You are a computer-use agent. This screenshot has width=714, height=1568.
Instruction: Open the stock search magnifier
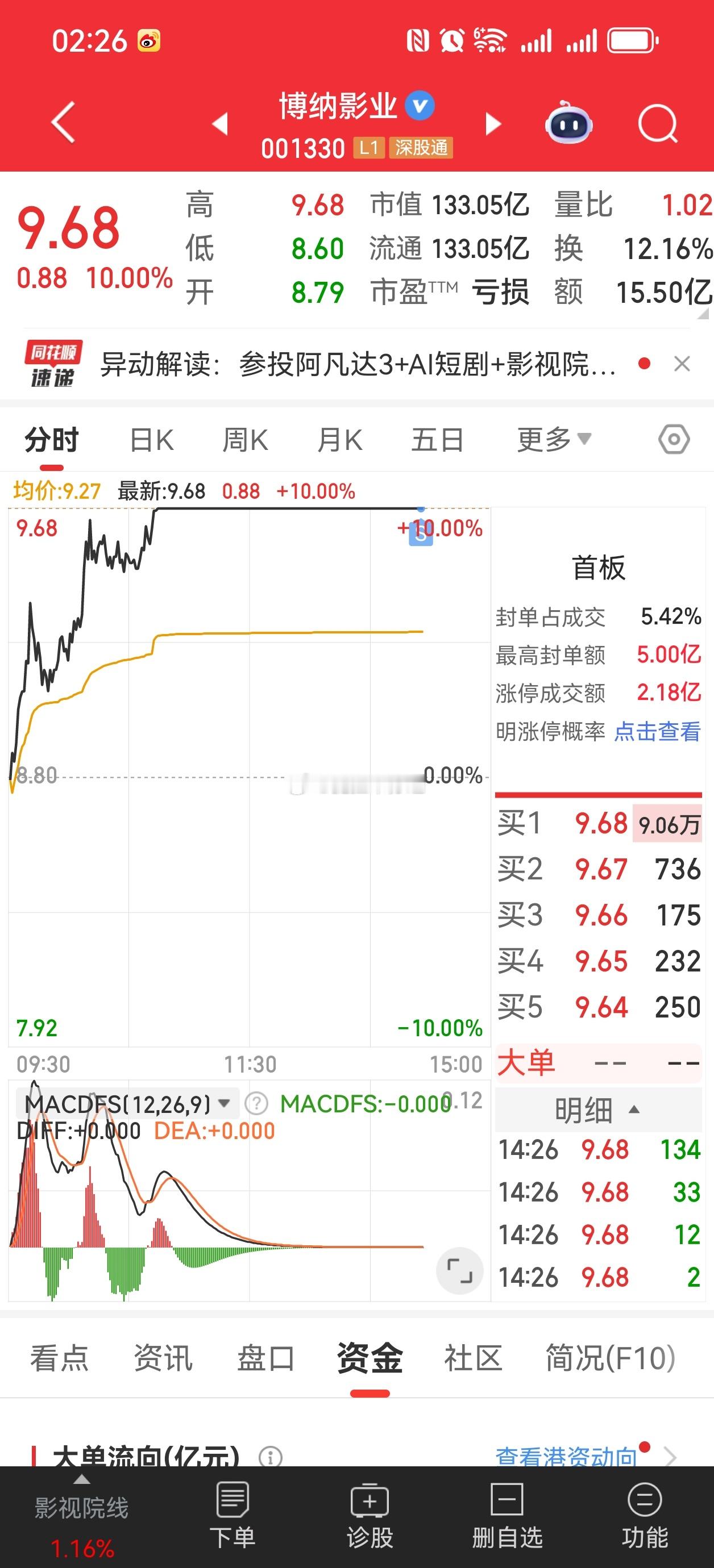coord(658,121)
